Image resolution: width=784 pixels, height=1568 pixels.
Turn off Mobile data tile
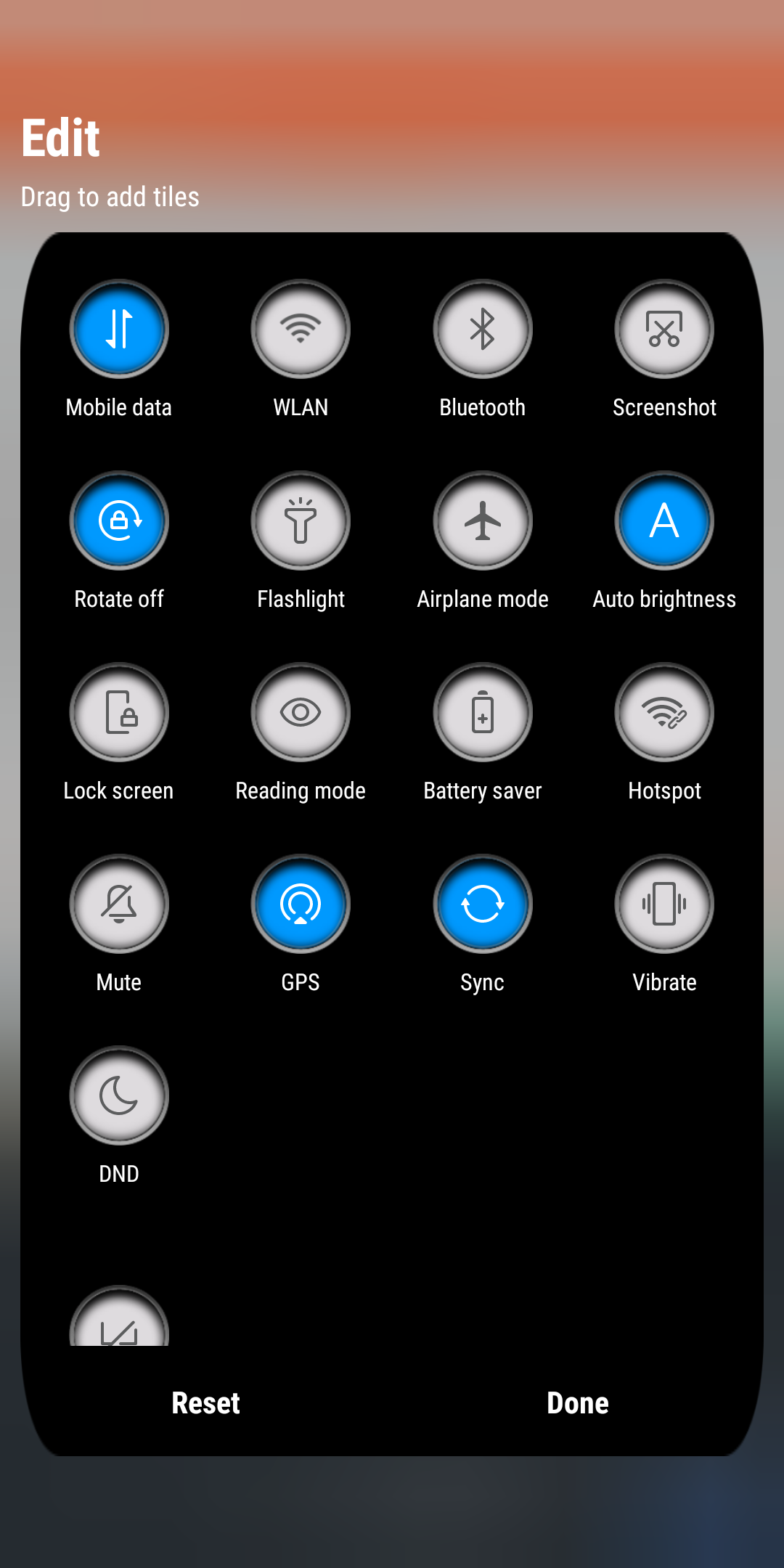[119, 330]
